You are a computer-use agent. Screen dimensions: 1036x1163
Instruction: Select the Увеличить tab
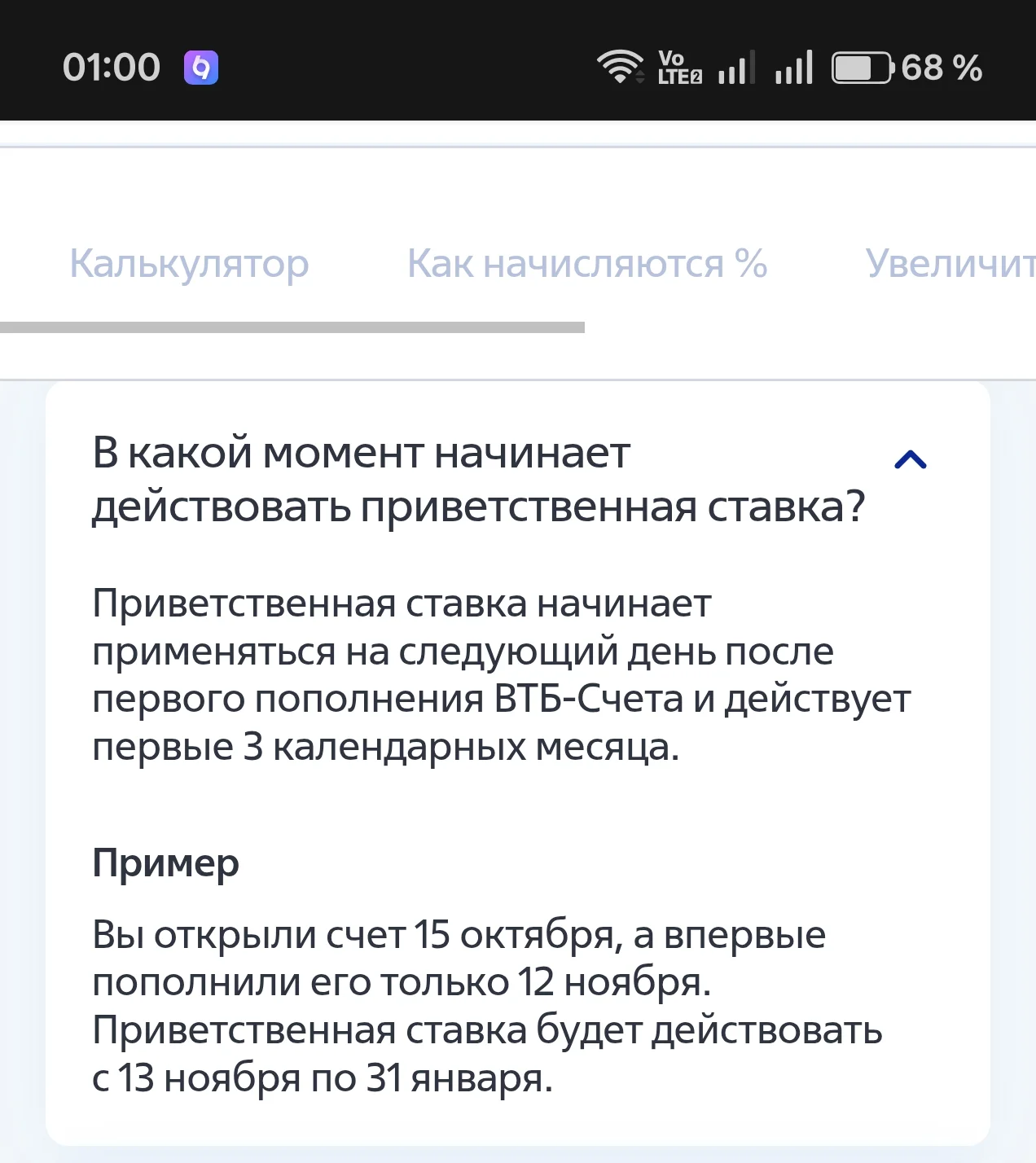tap(950, 264)
